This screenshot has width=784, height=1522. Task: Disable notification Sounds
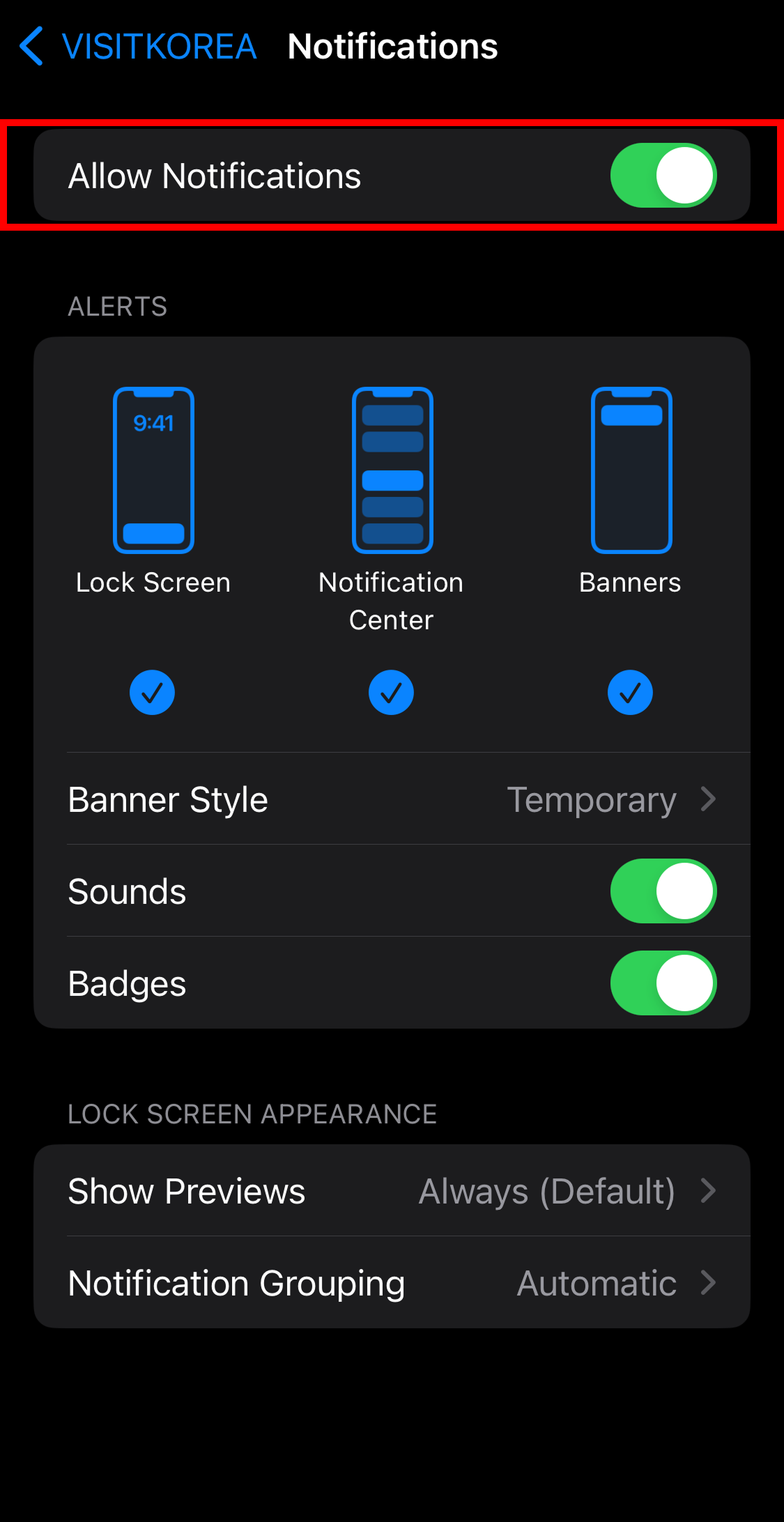[663, 891]
